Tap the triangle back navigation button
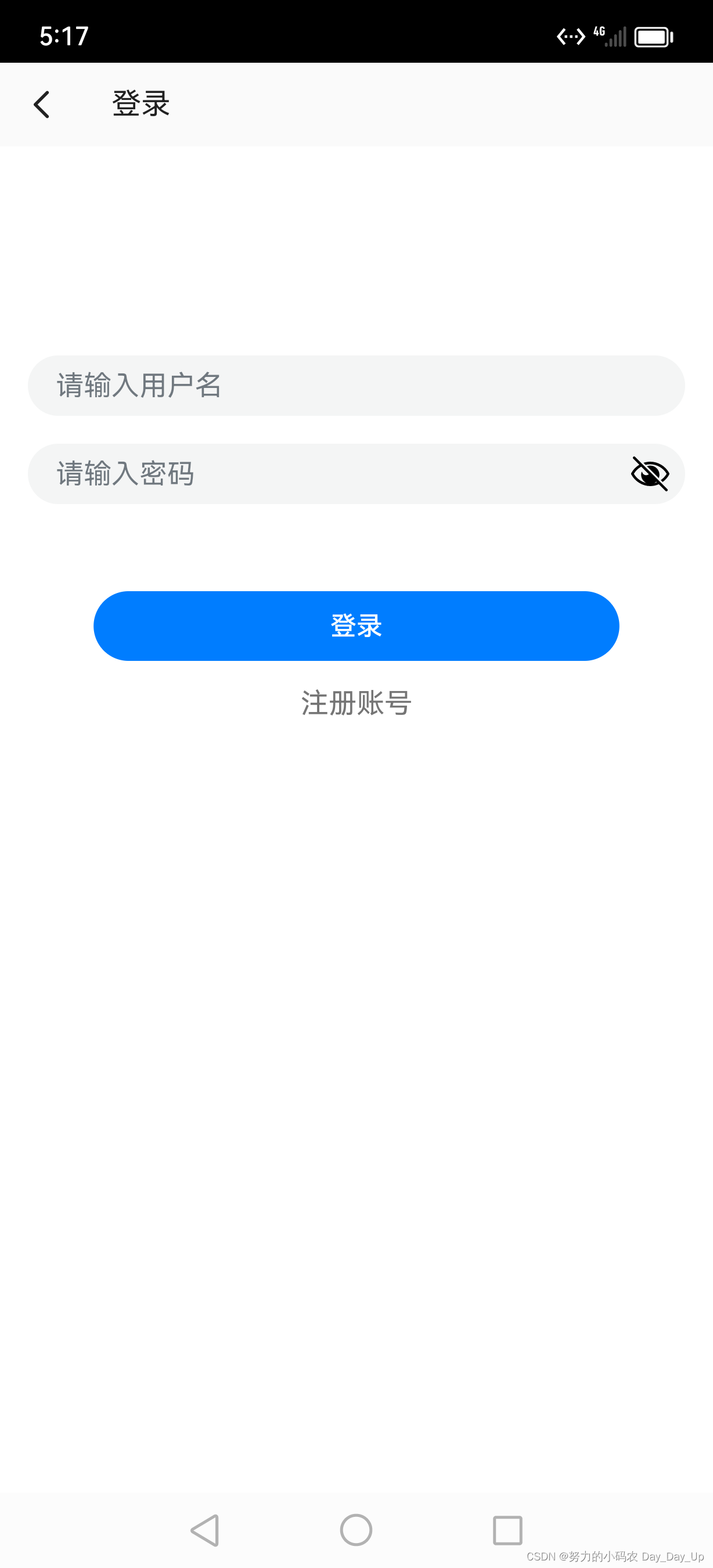 [205, 1530]
